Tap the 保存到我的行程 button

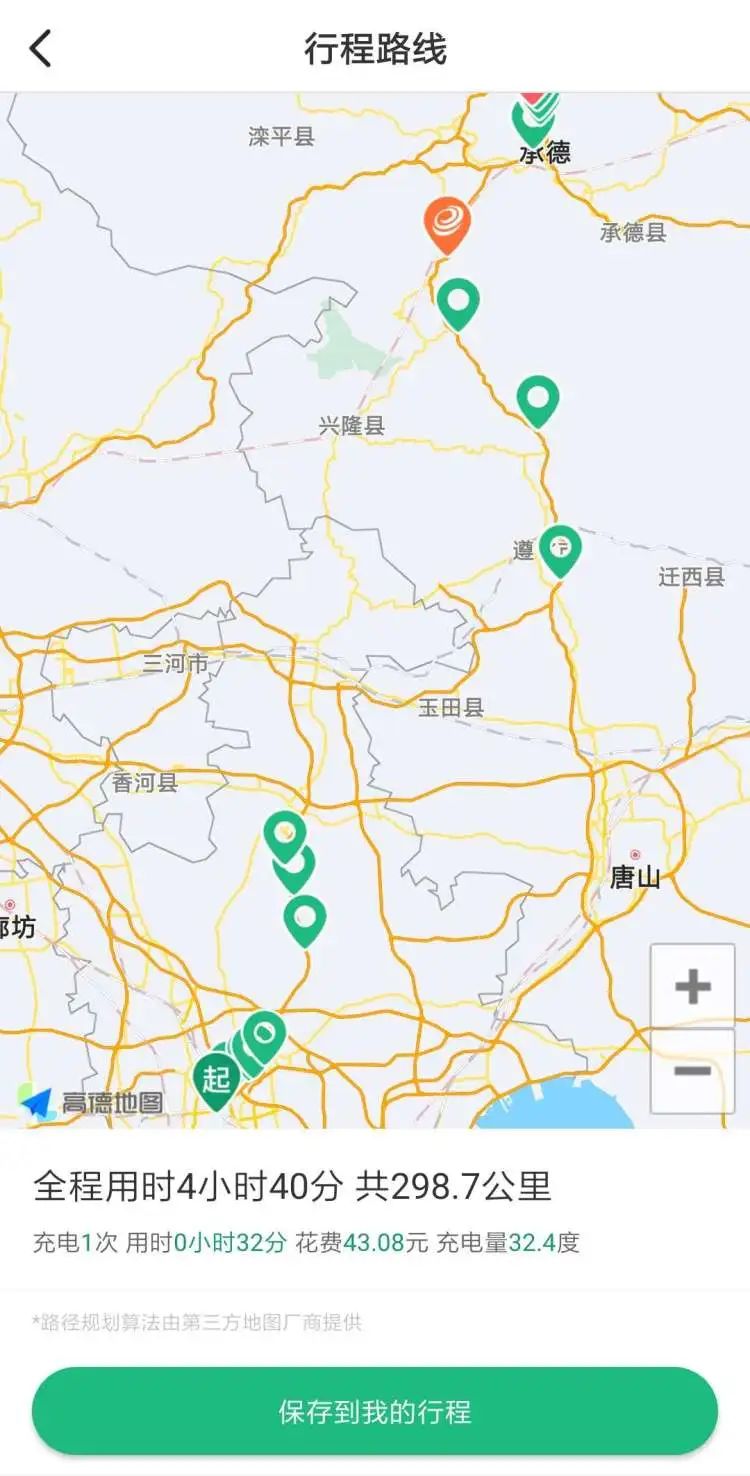[375, 1411]
